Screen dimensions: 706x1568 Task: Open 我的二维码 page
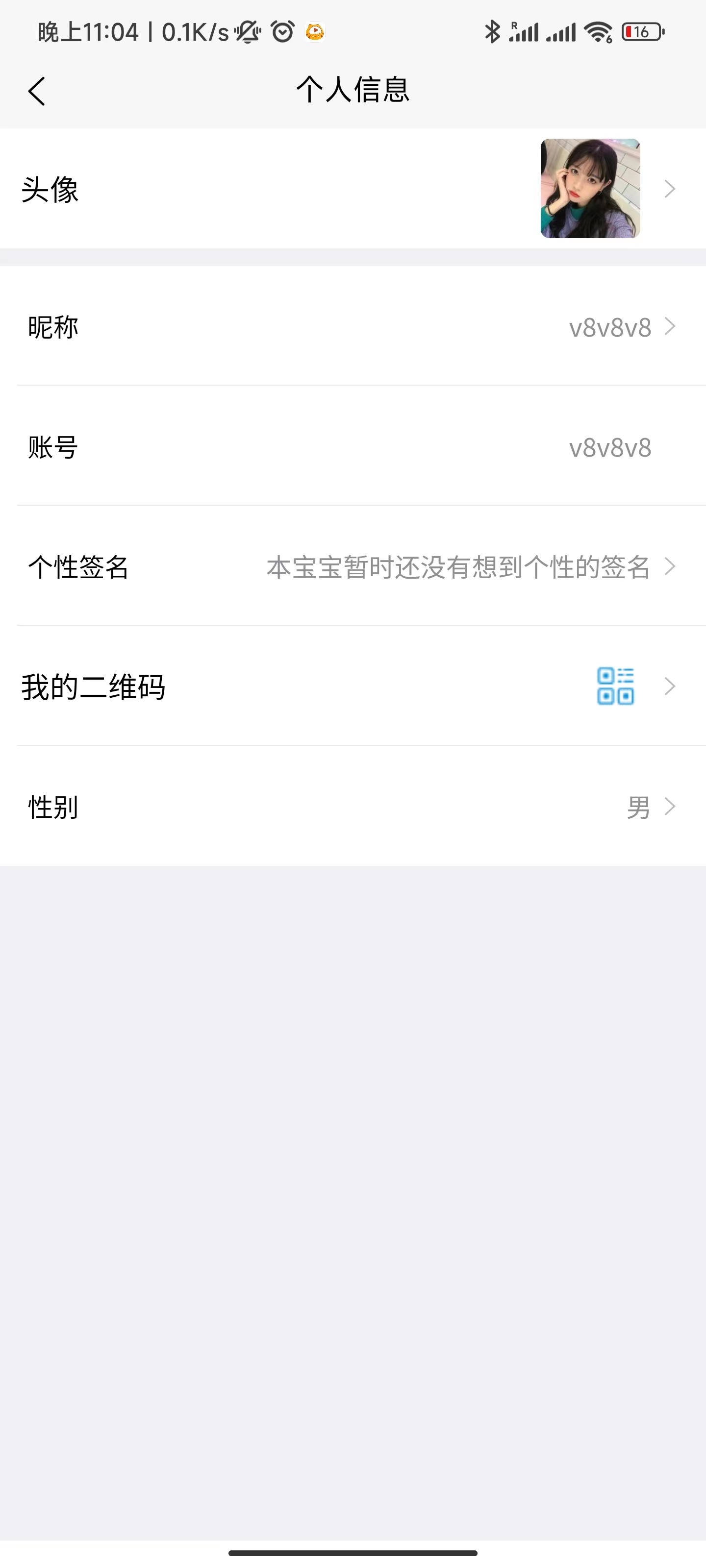pos(353,686)
